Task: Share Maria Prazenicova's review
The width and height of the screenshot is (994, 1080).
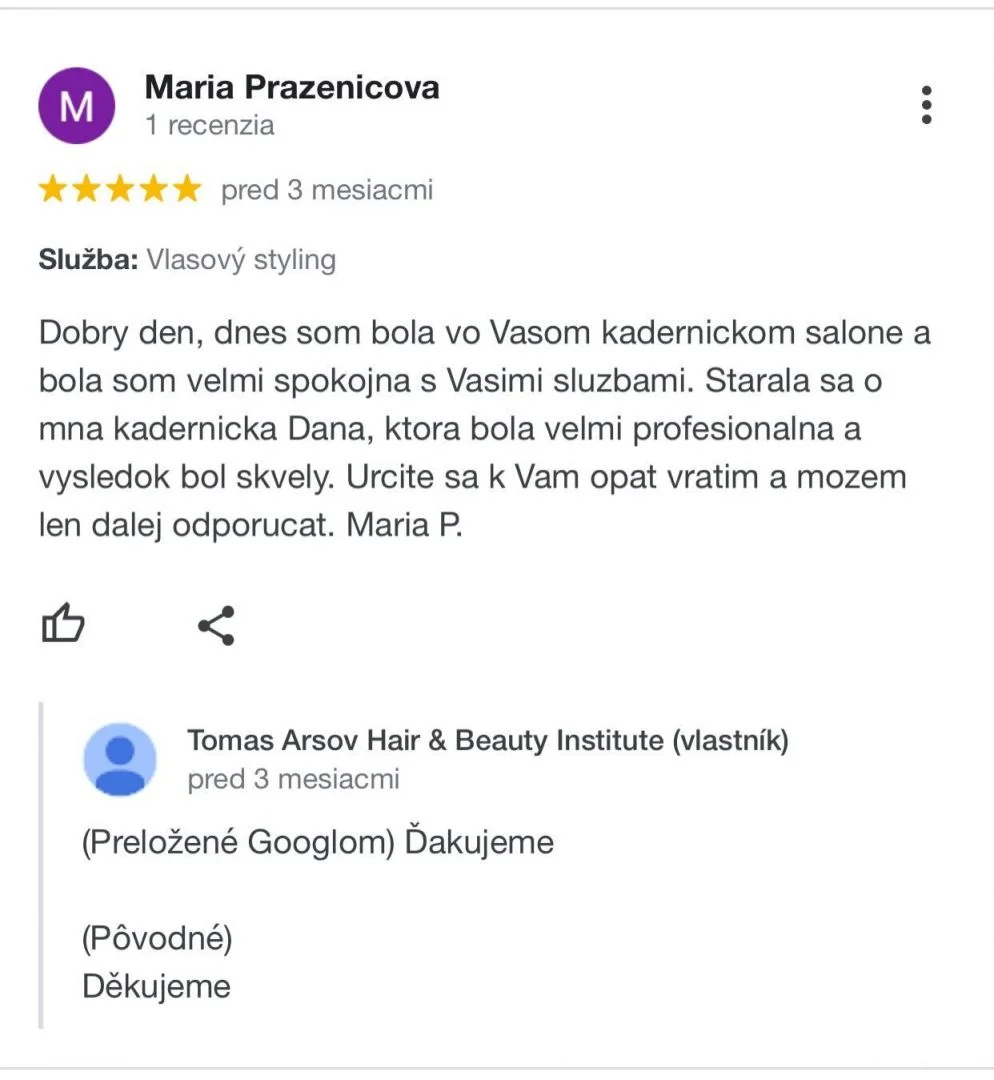Action: point(216,626)
